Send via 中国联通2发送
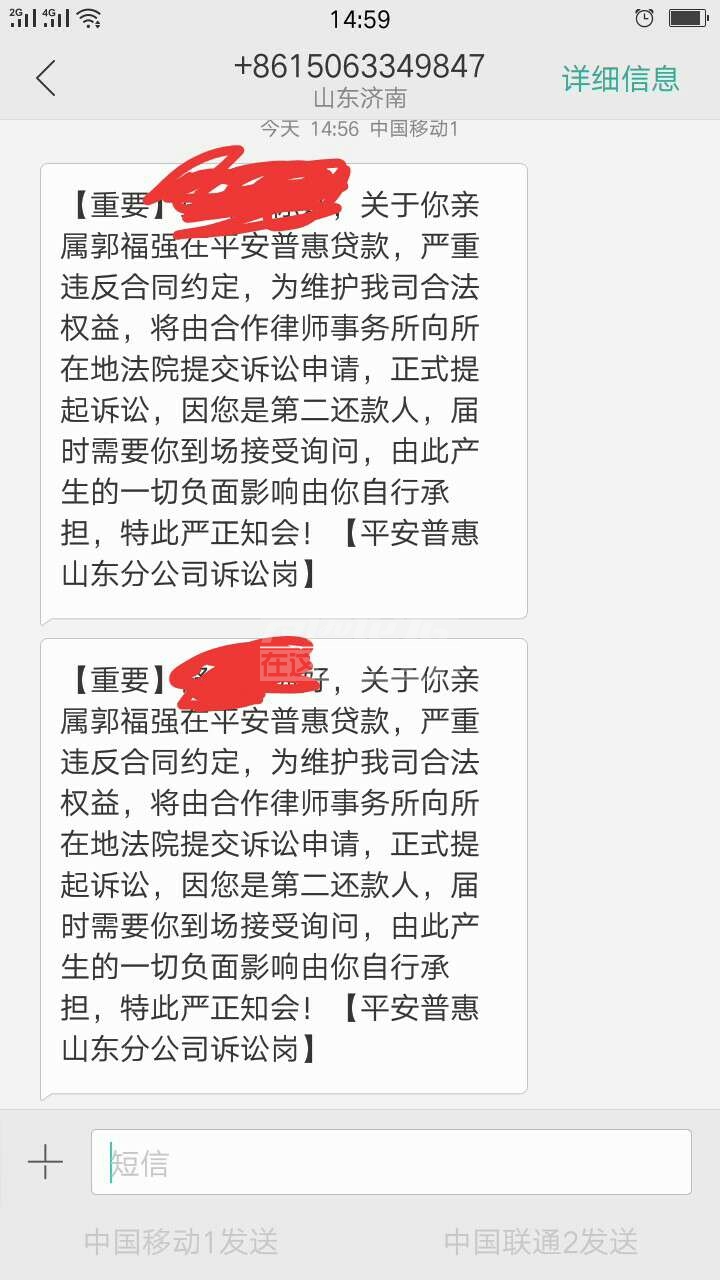The width and height of the screenshot is (720, 1280). (540, 1242)
